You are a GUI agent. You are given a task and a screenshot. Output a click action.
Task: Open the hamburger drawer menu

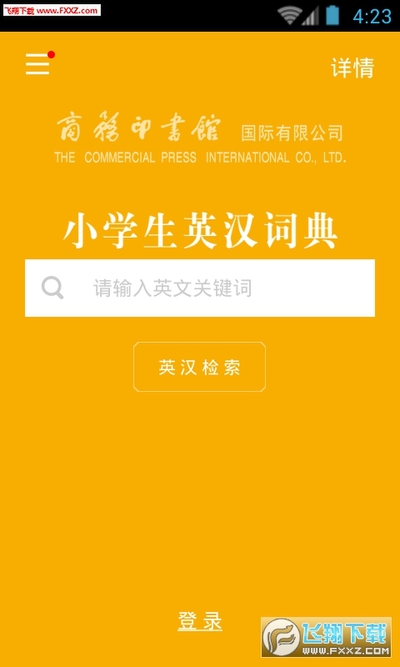pos(37,64)
